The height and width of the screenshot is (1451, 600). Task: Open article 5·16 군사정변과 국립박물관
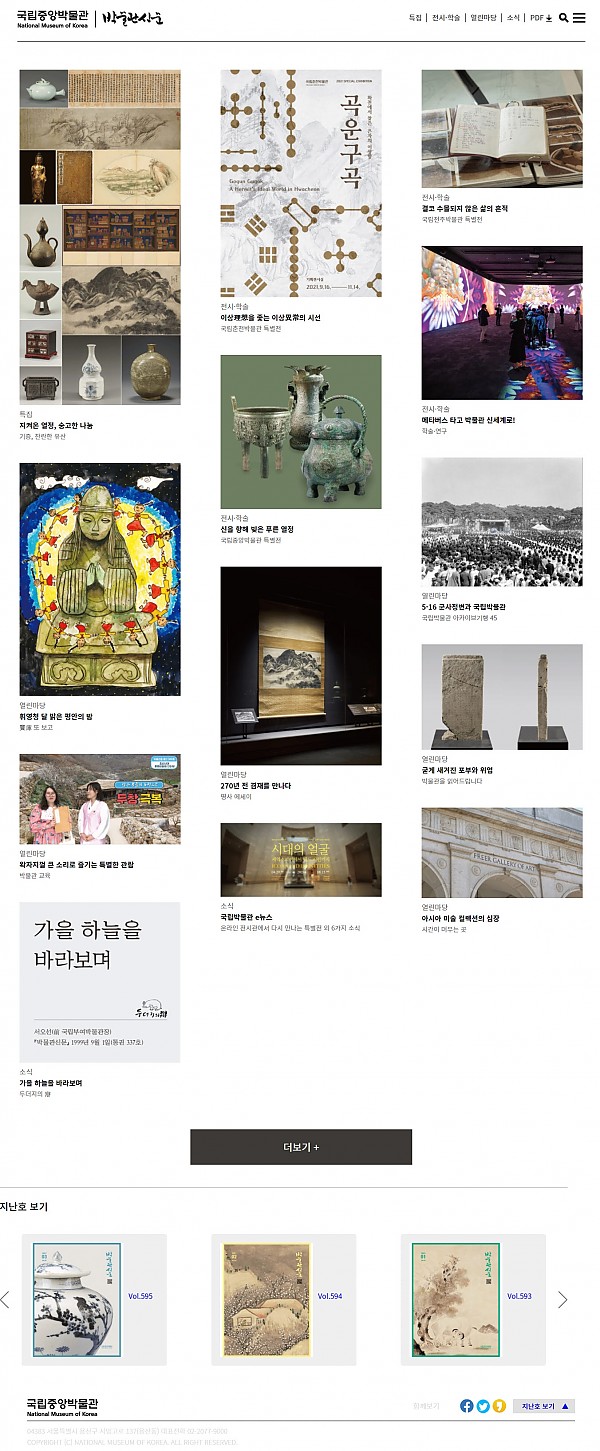click(x=464, y=606)
